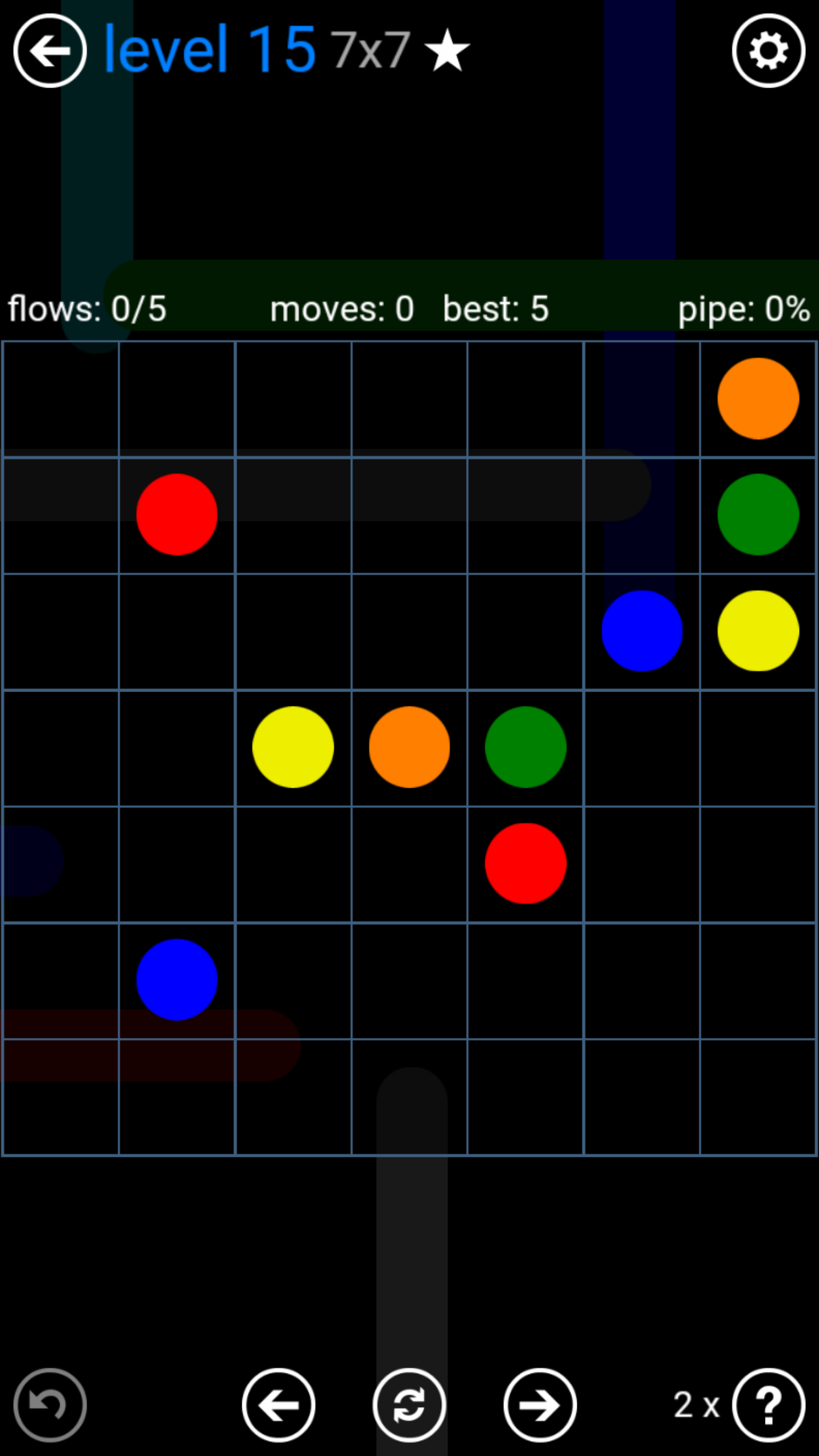Tap the yellow dot left of the middle orange

pyautogui.click(x=293, y=747)
